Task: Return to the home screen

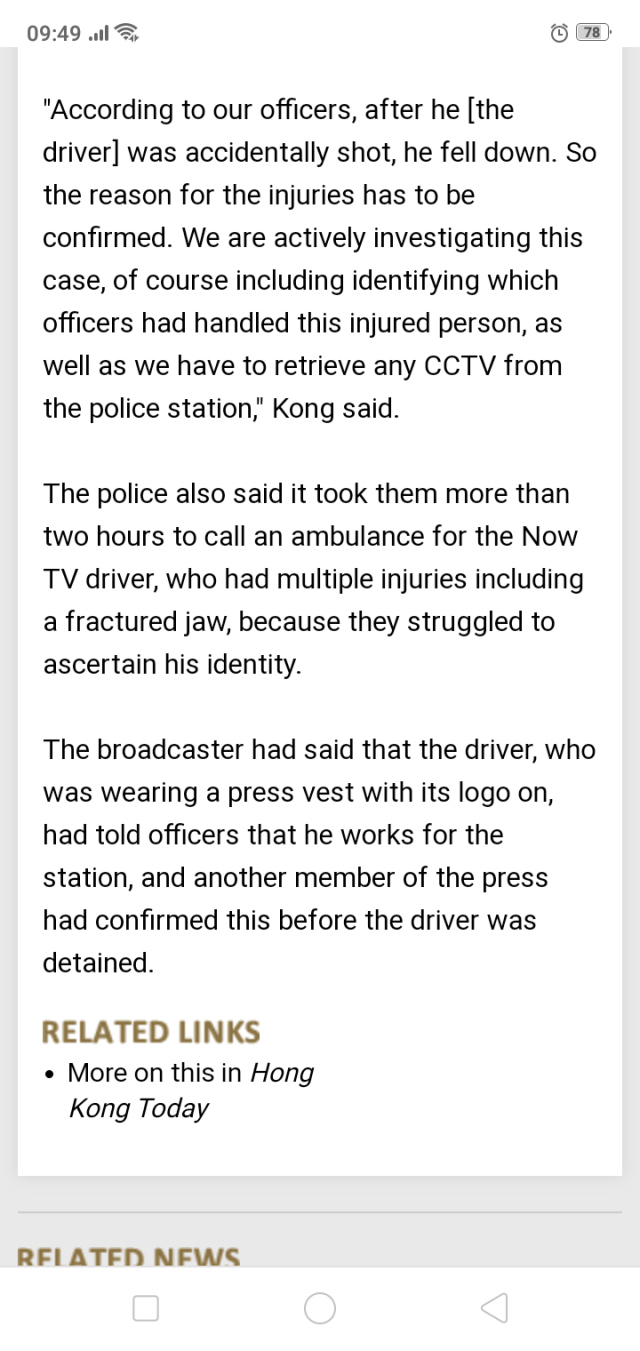Action: click(x=320, y=1307)
